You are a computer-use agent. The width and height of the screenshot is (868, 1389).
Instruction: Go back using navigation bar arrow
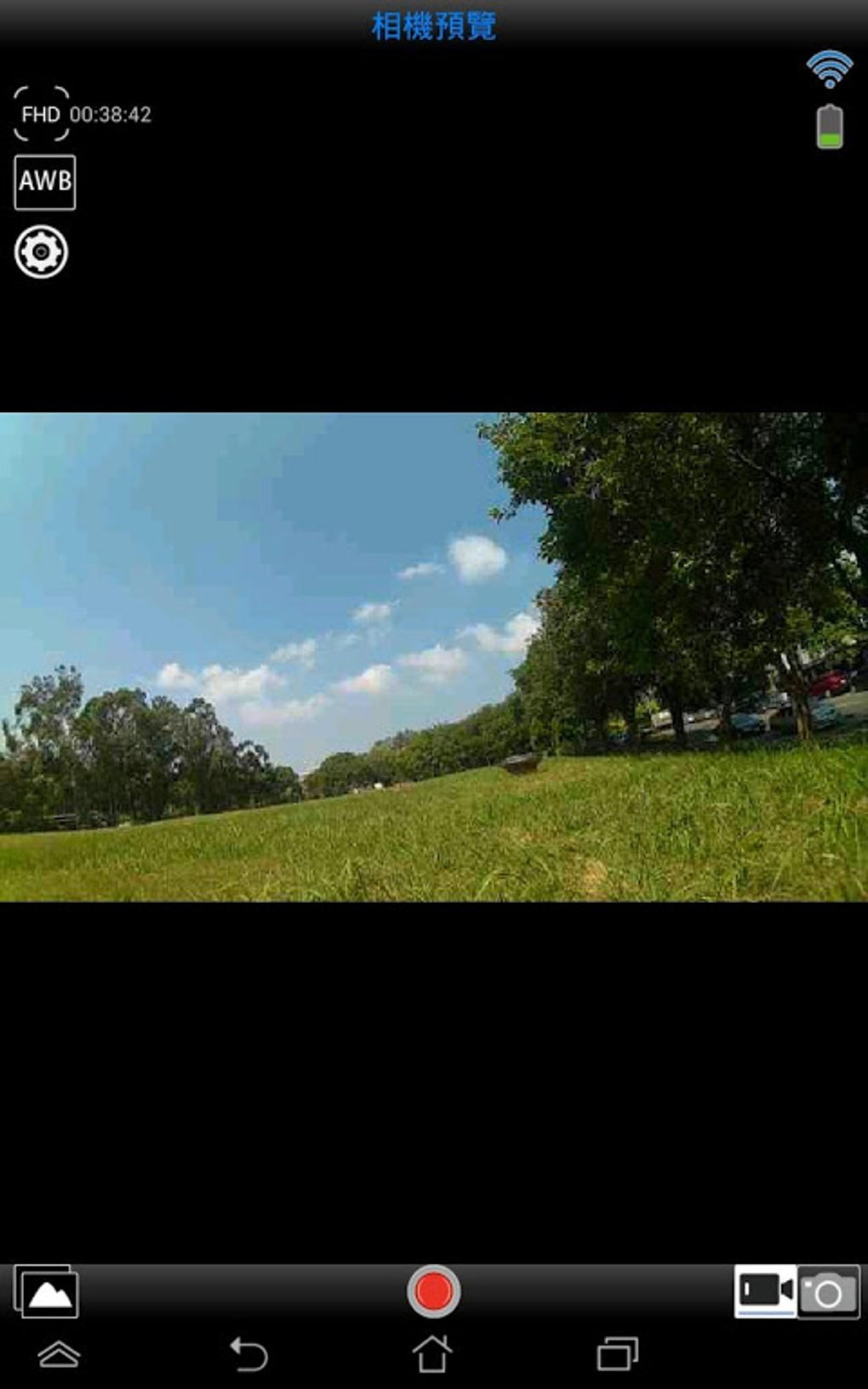pyautogui.click(x=248, y=1353)
